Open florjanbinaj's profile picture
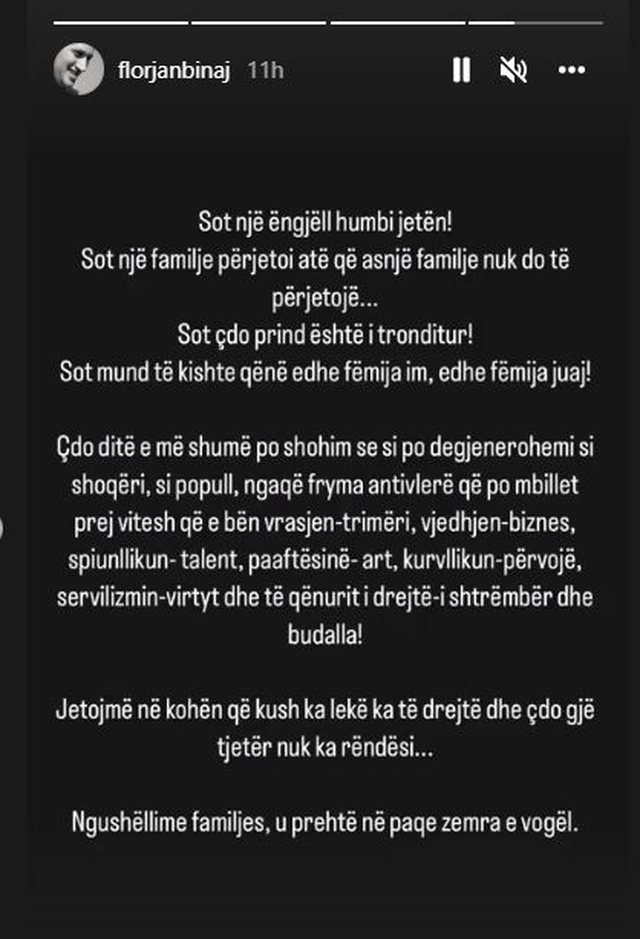Screen dimensions: 640x939 coord(79,70)
